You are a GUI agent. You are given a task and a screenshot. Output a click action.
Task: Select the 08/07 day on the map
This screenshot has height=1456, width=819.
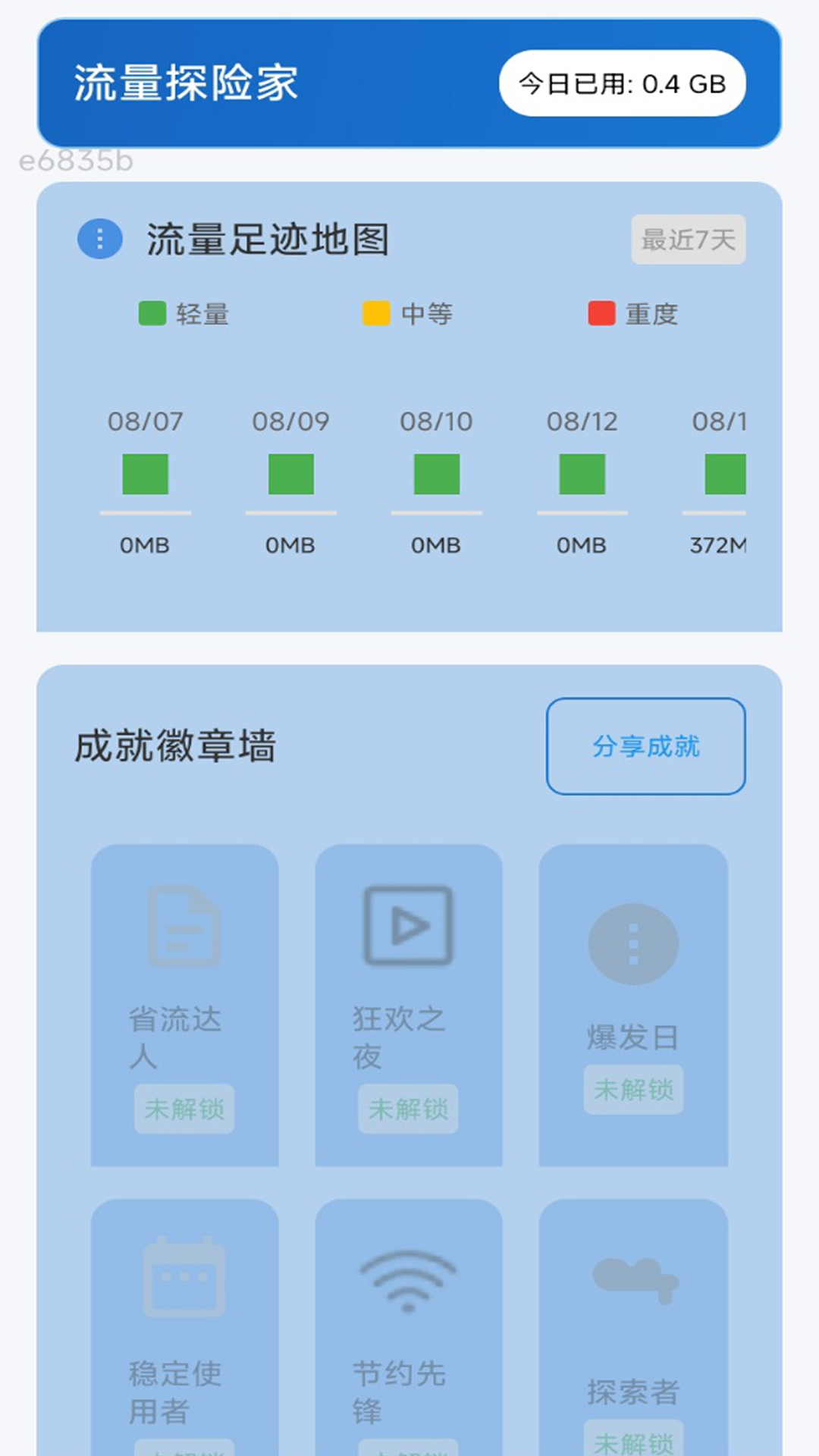point(146,475)
